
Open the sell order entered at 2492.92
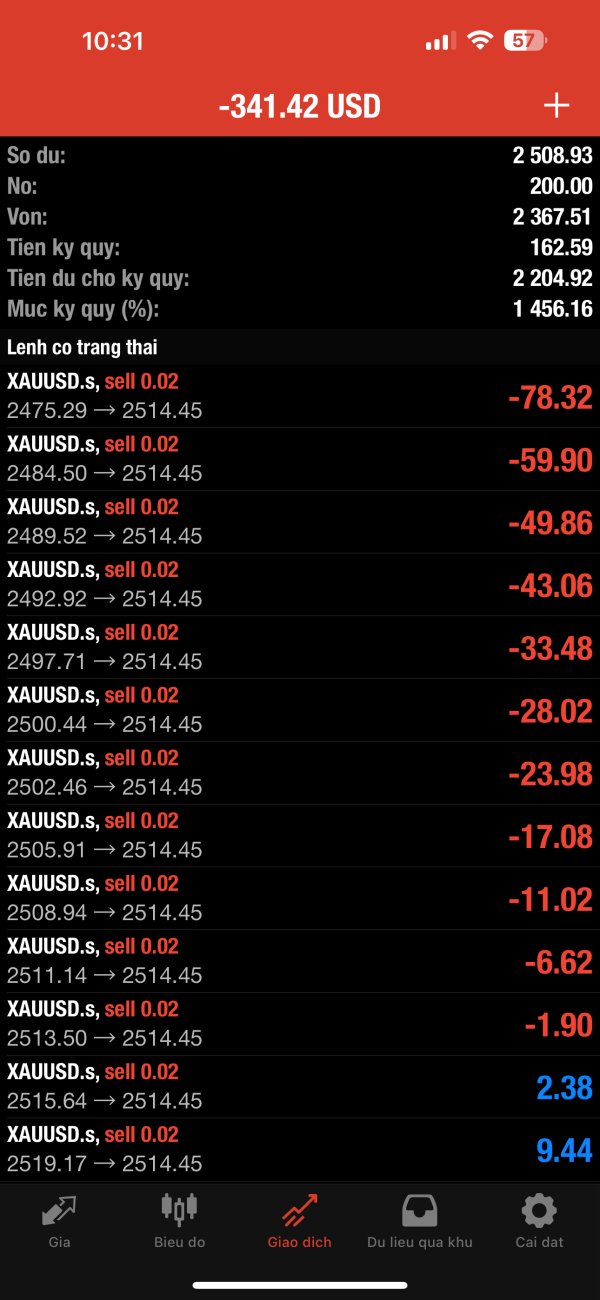pyautogui.click(x=300, y=585)
